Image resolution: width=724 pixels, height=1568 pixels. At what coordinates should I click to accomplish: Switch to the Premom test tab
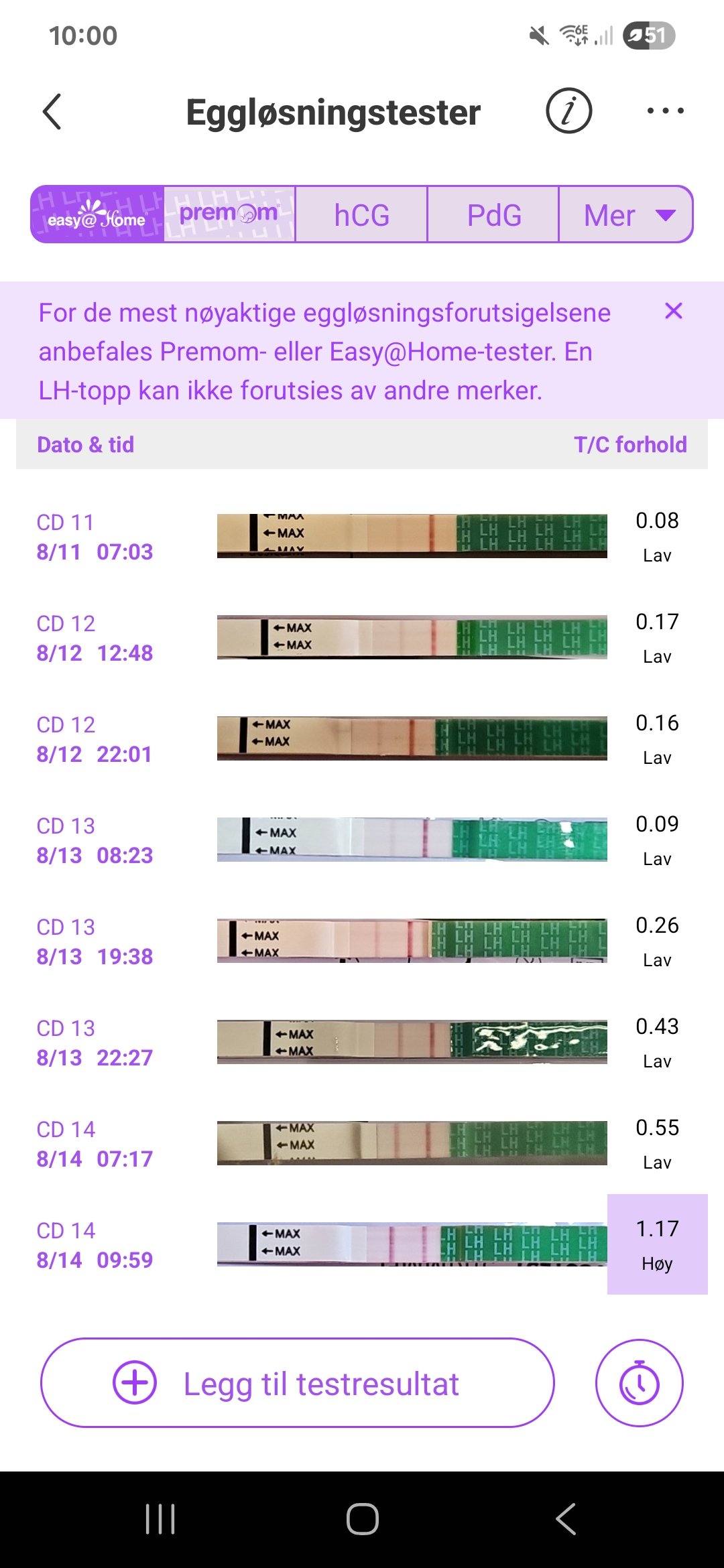coord(229,214)
